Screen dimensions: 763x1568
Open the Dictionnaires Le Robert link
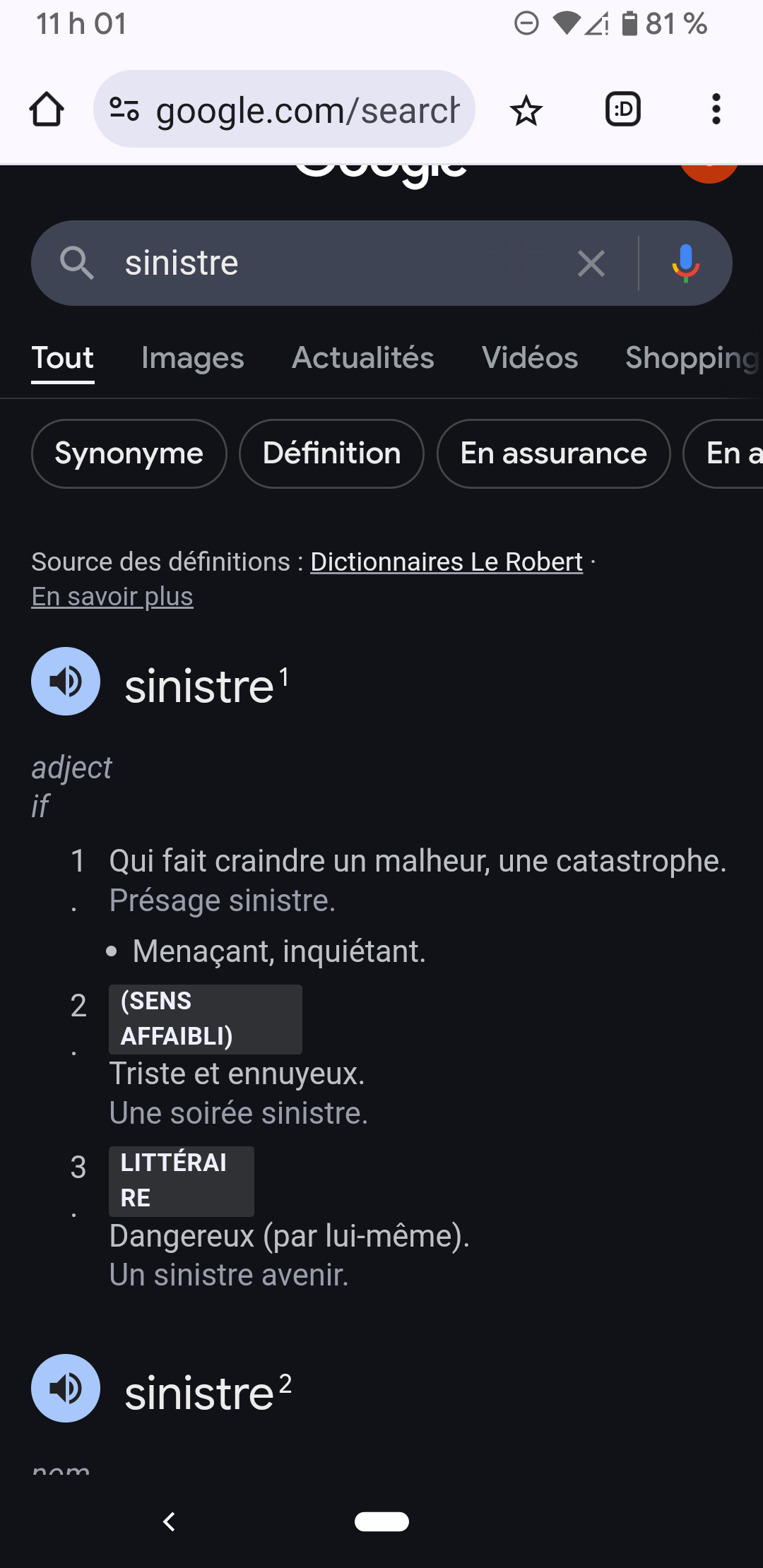[445, 562]
